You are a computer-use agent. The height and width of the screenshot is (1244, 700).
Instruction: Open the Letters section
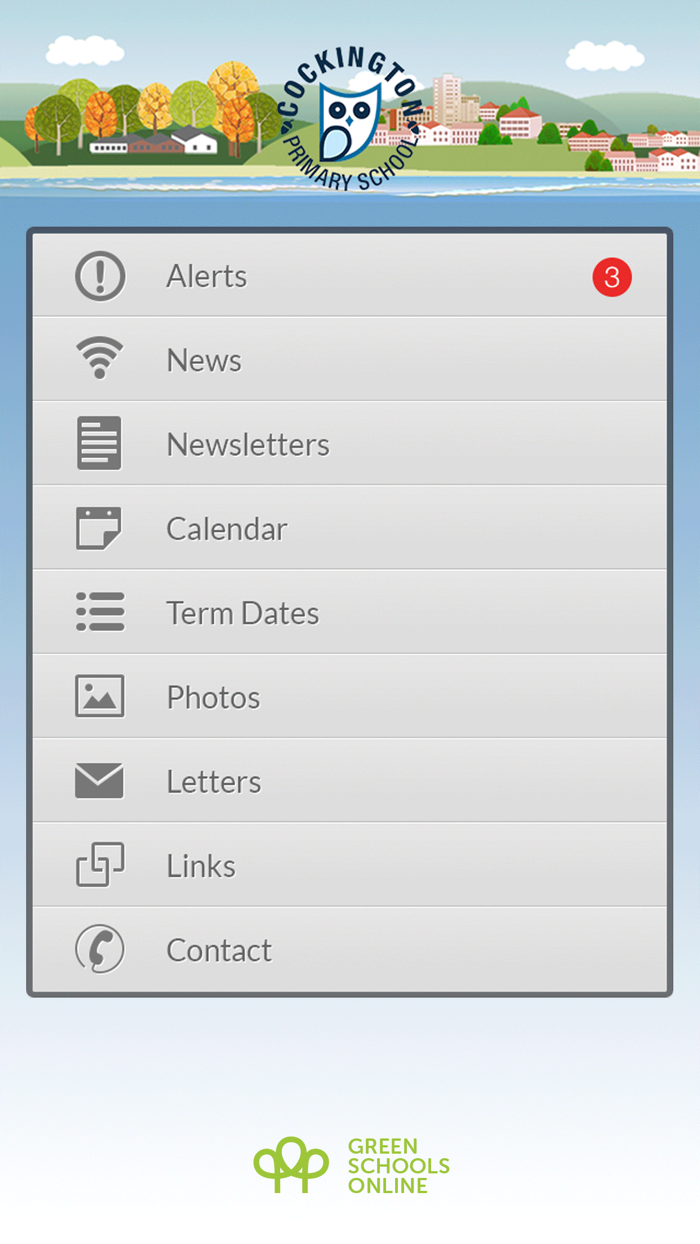(x=349, y=781)
